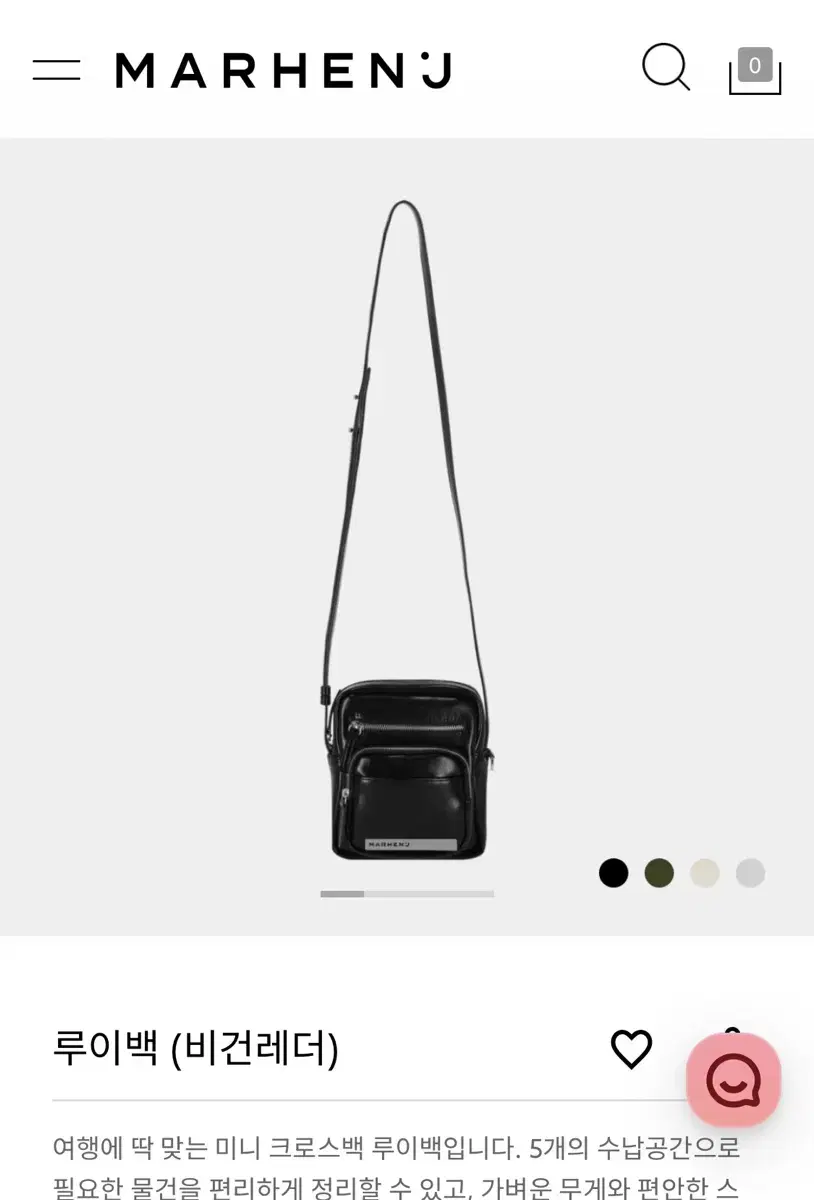Select the search magnifier to find products
This screenshot has height=1200, width=814.
666,68
